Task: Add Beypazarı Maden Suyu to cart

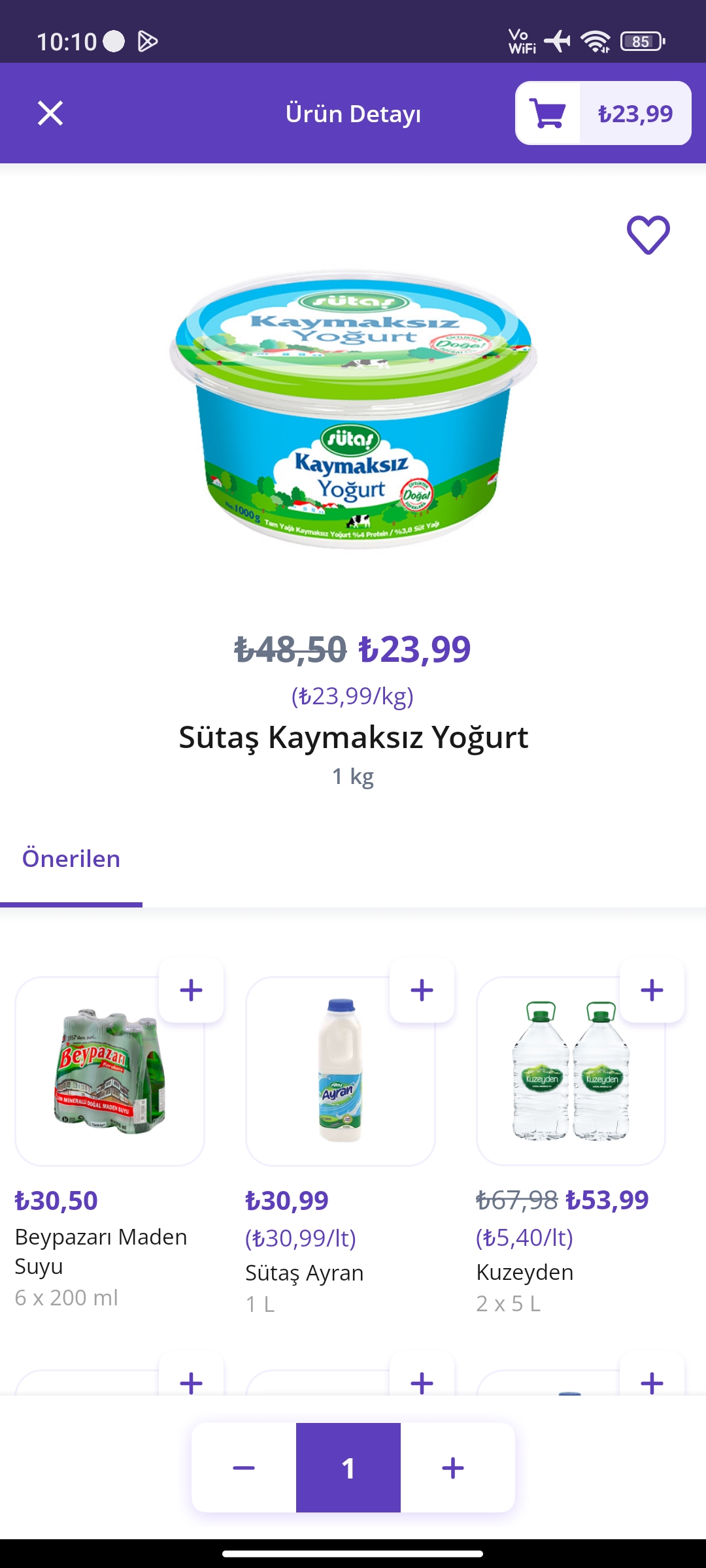Action: pyautogui.click(x=192, y=990)
